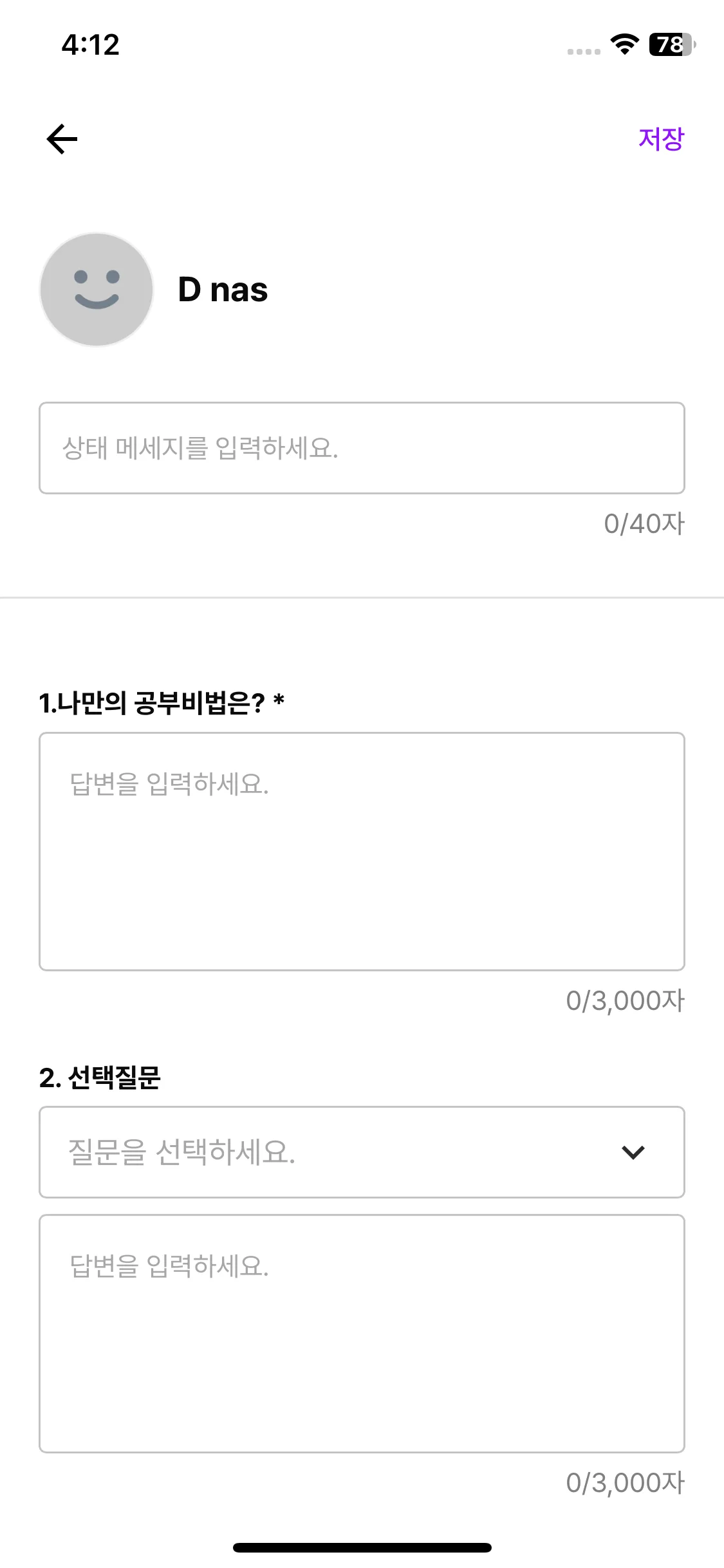Tap 저장 to save the profile
This screenshot has height=1568, width=724.
[662, 138]
